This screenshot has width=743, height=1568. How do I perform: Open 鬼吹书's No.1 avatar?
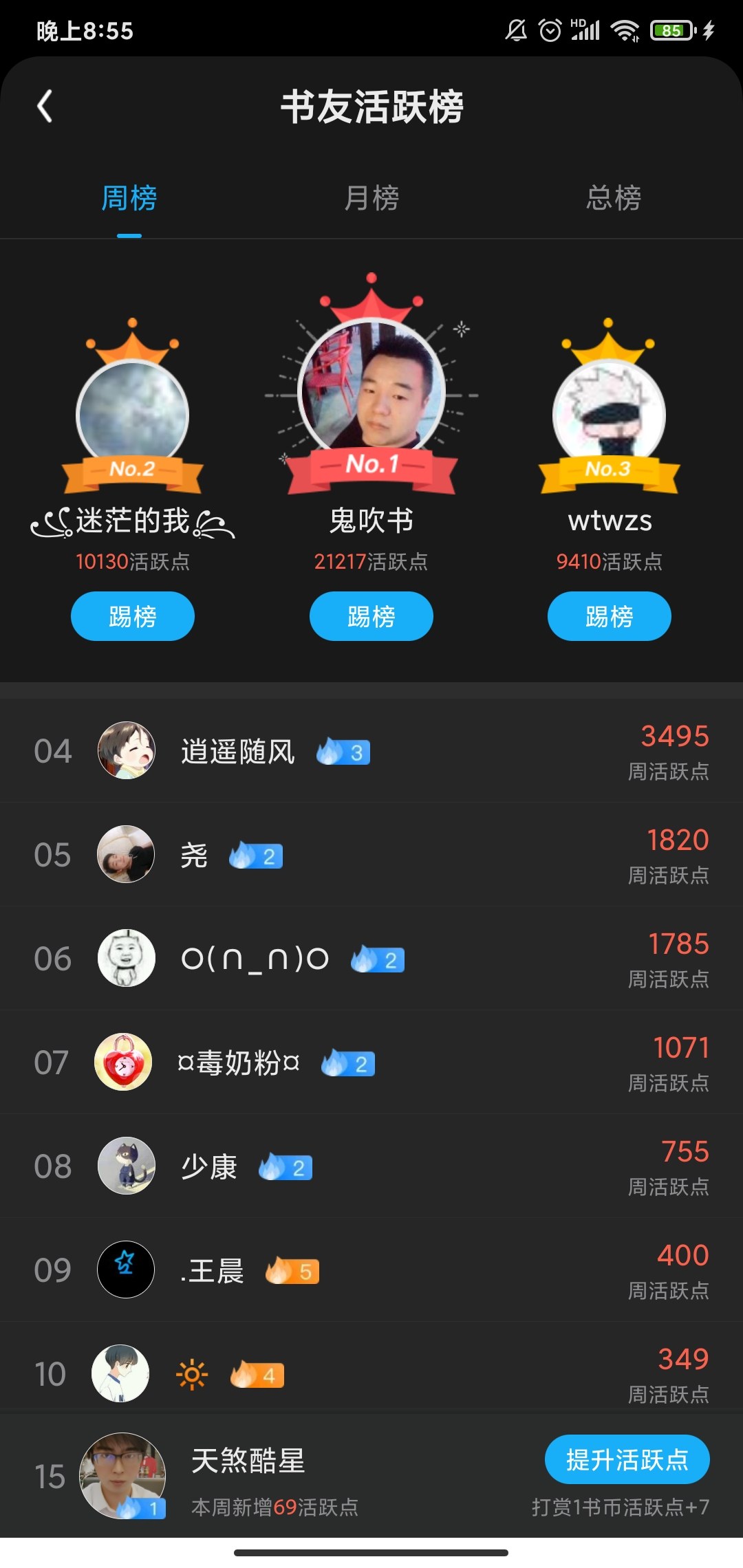[371, 392]
